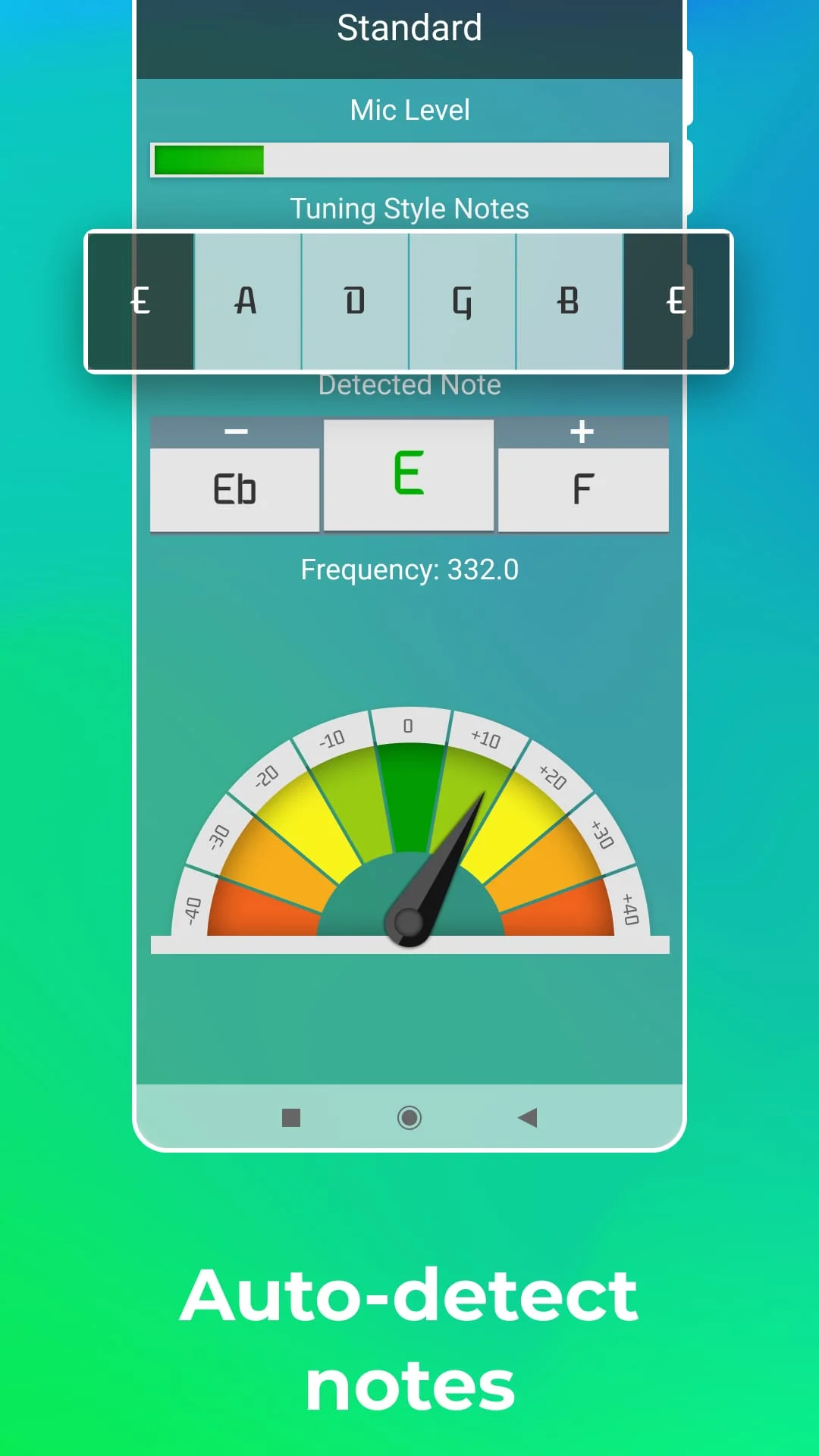Tap the Frequency 332.0 readout
The image size is (819, 1456).
pyautogui.click(x=409, y=569)
